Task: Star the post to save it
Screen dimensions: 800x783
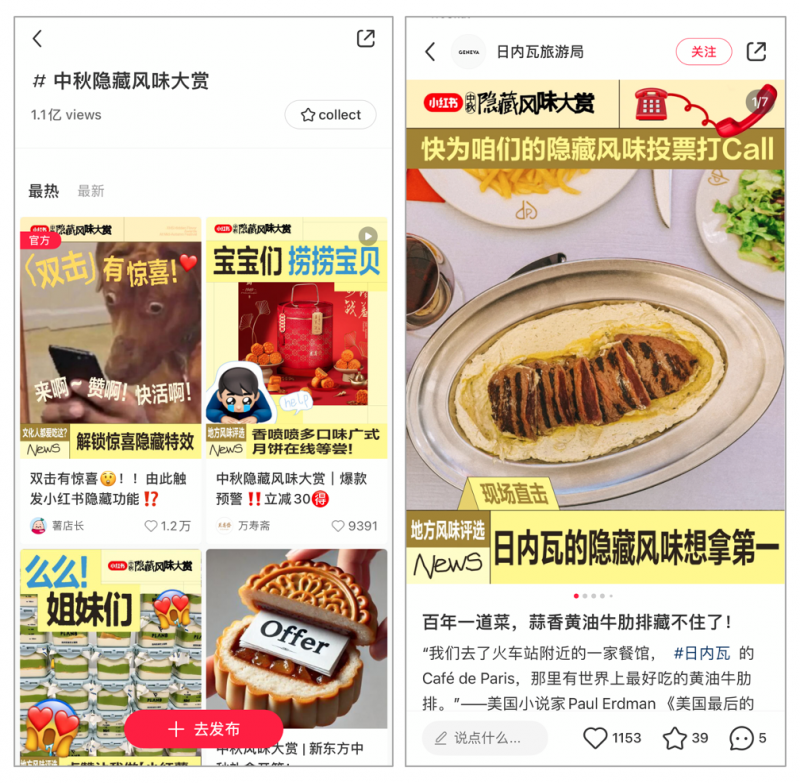Action: [675, 738]
